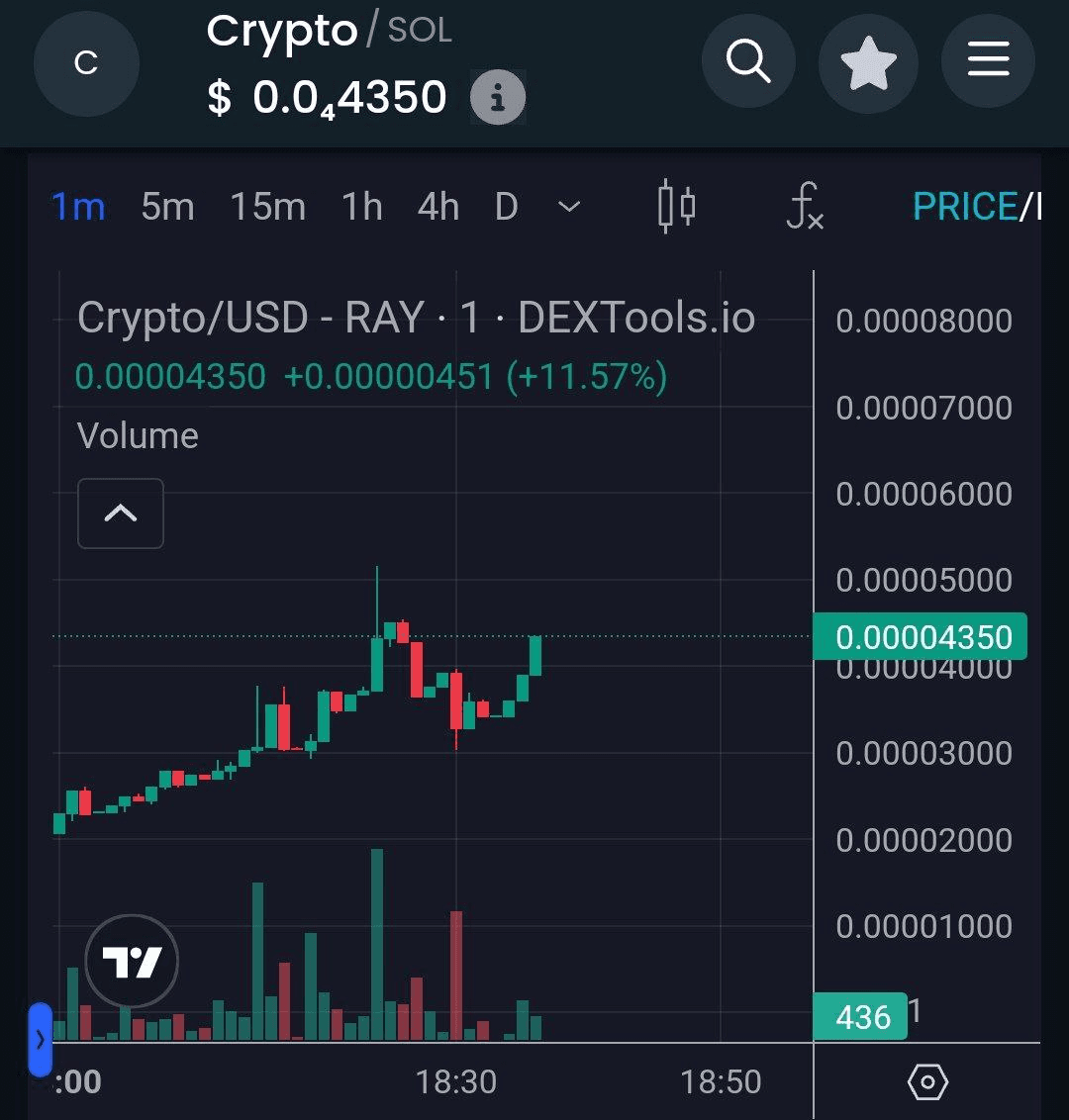
Task: Open the fx indicators menu
Action: (x=805, y=207)
